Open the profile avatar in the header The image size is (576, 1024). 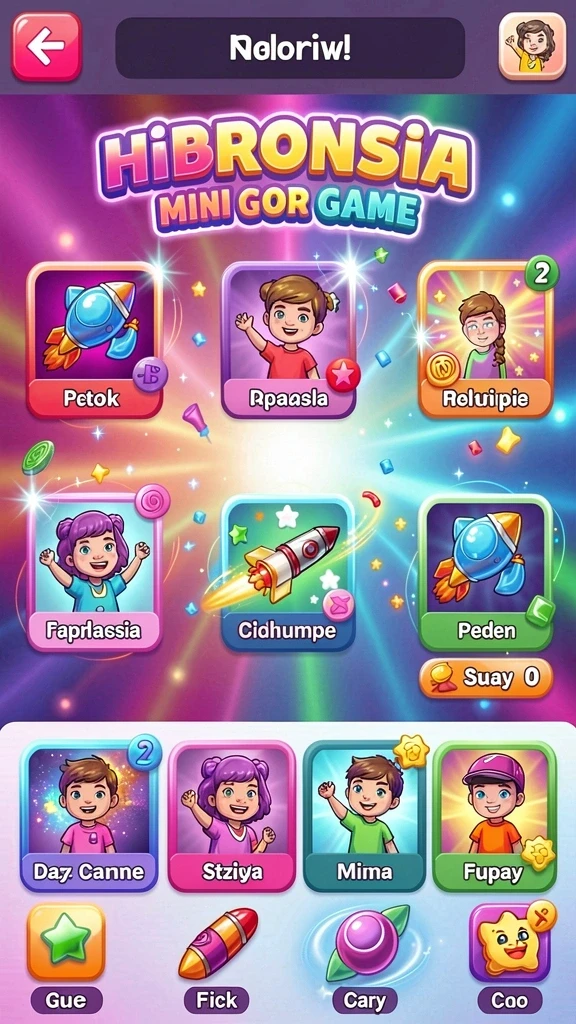click(x=532, y=46)
